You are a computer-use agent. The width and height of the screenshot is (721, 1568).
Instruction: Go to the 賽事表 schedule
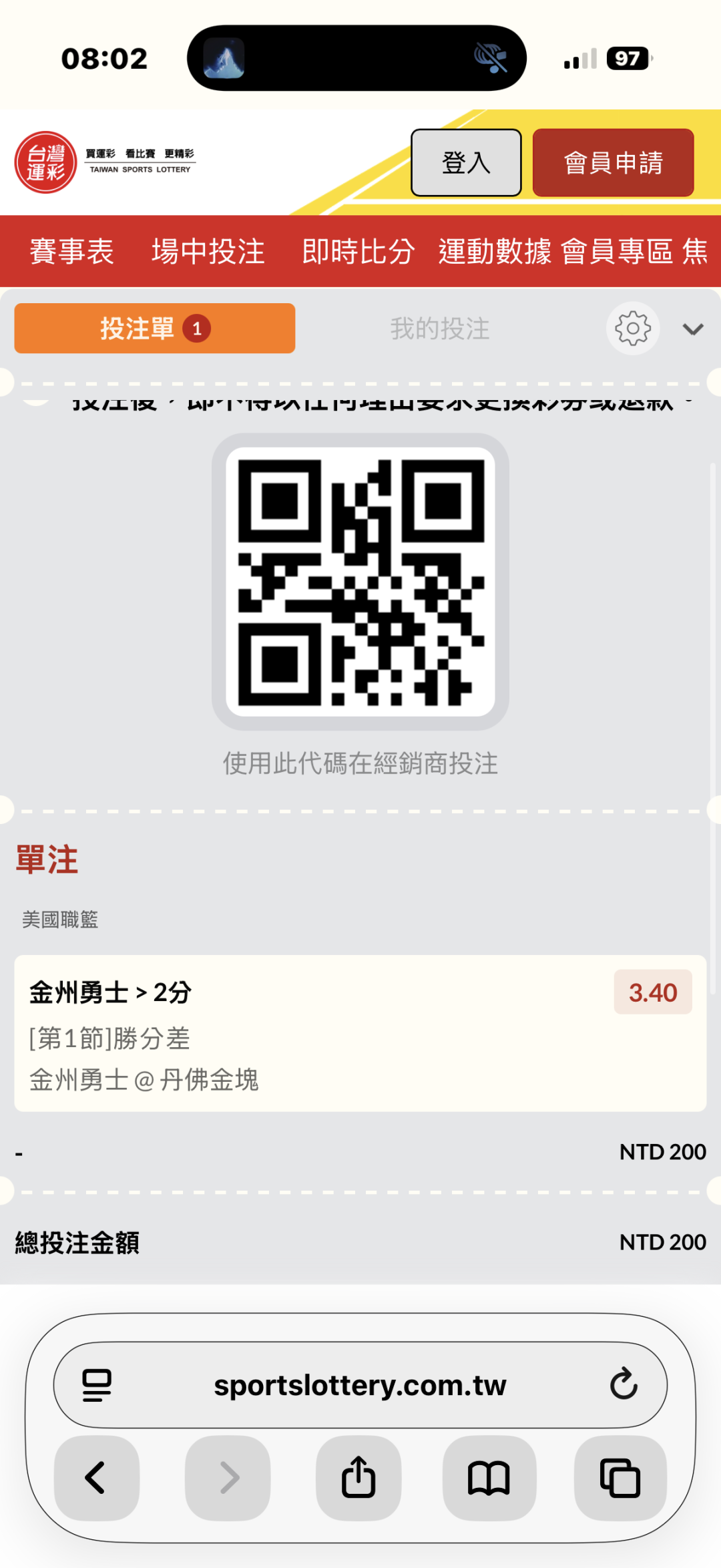[x=71, y=252]
